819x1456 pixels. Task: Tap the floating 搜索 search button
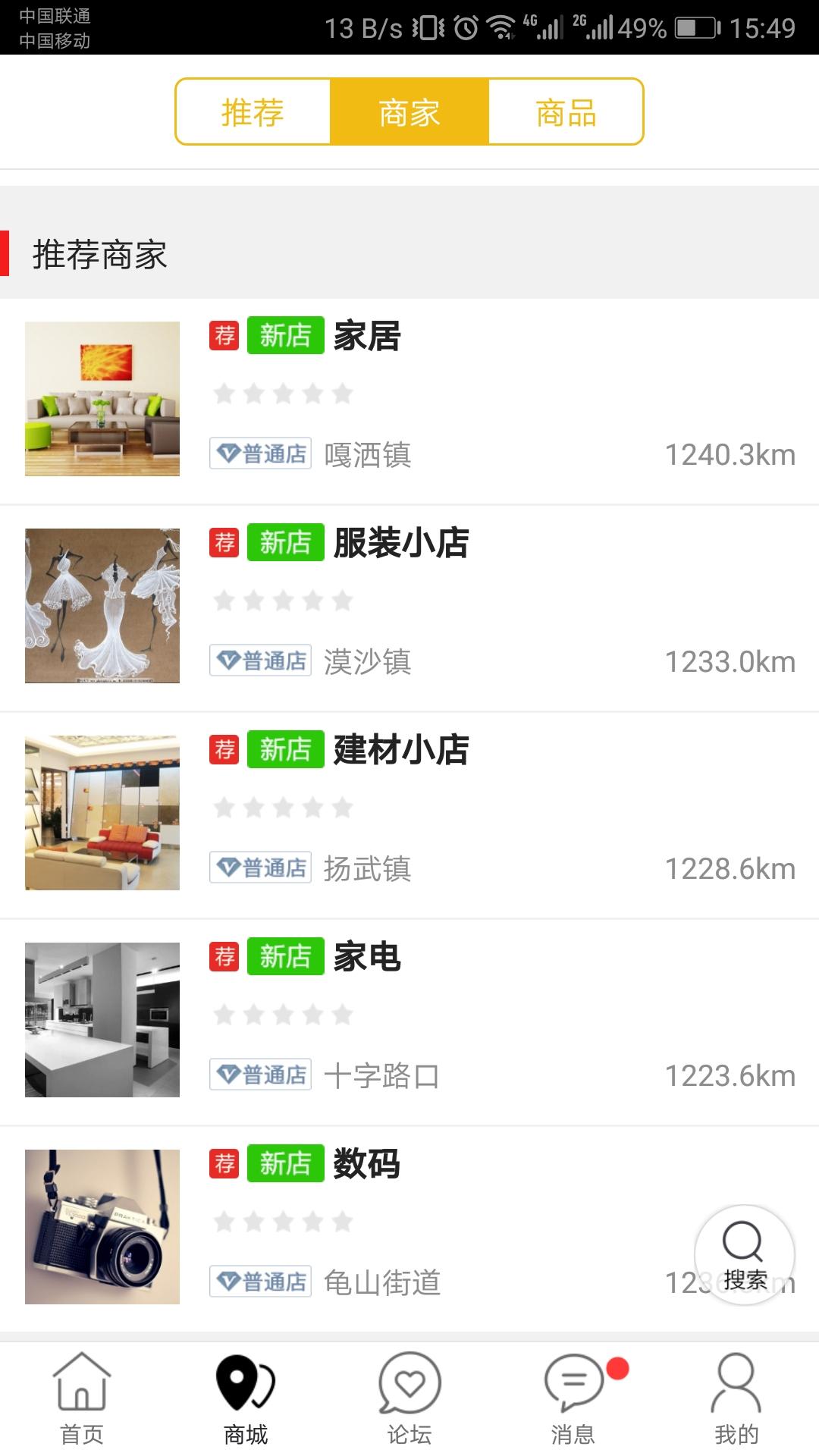[744, 1255]
